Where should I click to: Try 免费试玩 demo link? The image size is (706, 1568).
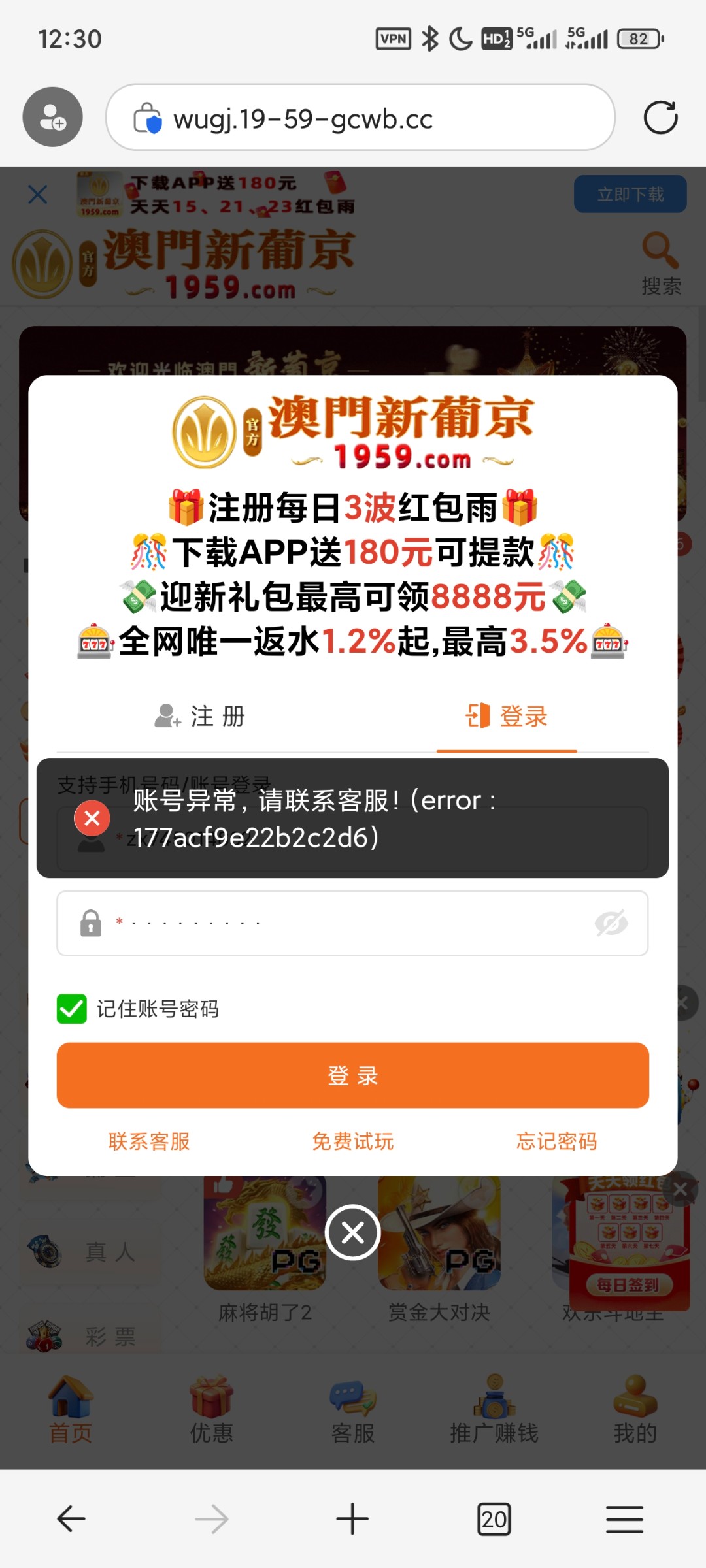coord(353,1141)
